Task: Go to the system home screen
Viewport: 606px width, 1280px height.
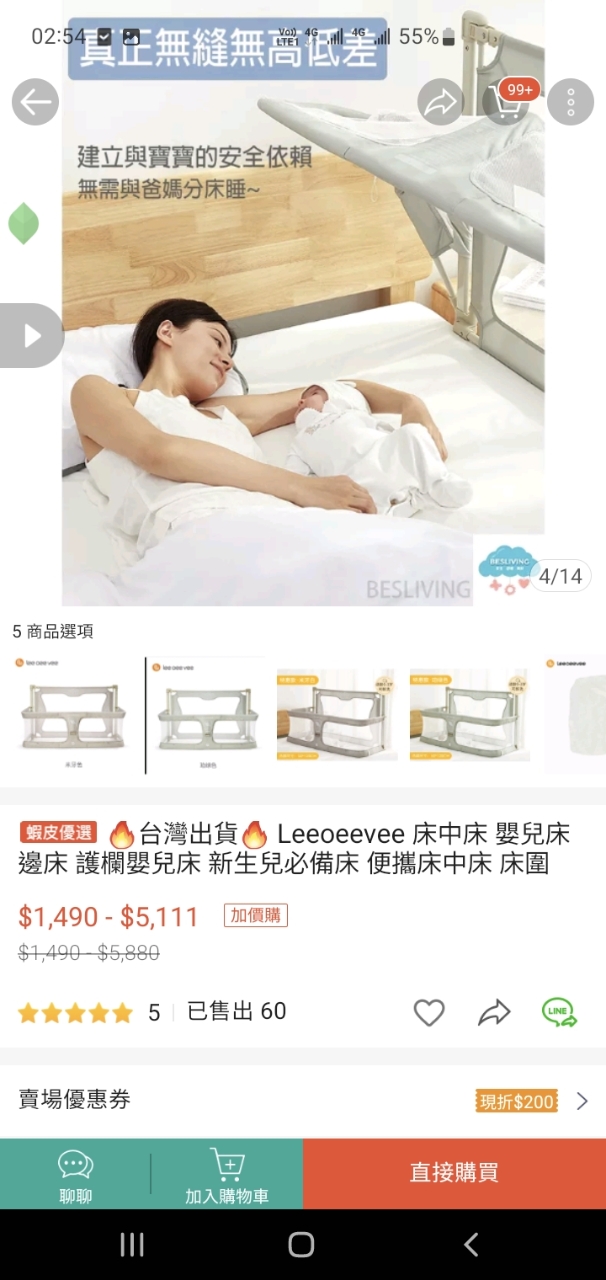Action: click(x=301, y=1244)
